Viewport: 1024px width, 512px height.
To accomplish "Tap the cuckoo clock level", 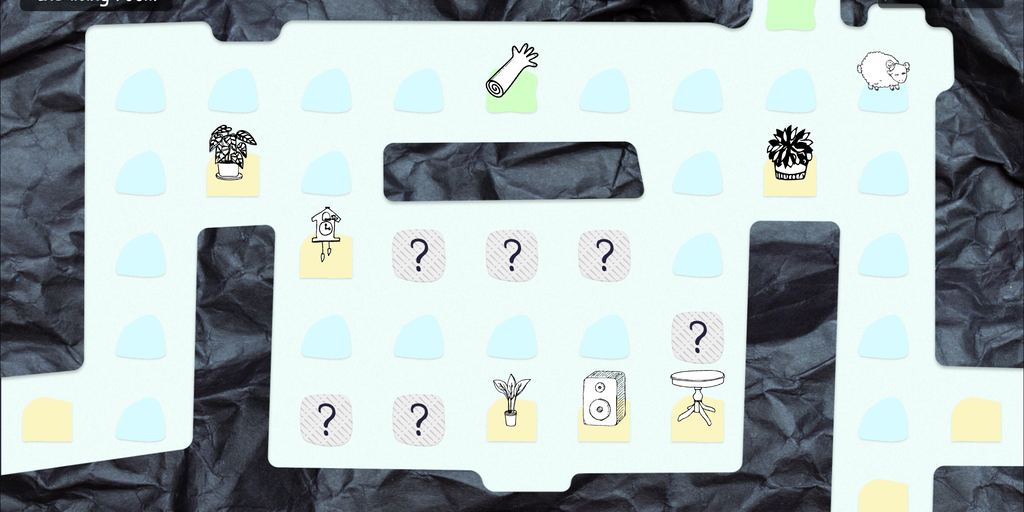I will pos(325,240).
